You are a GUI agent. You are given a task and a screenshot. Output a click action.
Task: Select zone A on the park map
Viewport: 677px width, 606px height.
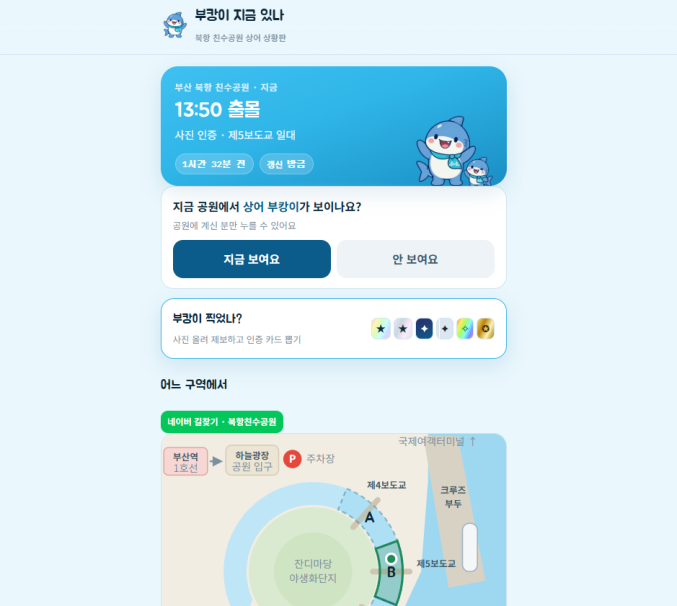[x=368, y=514]
